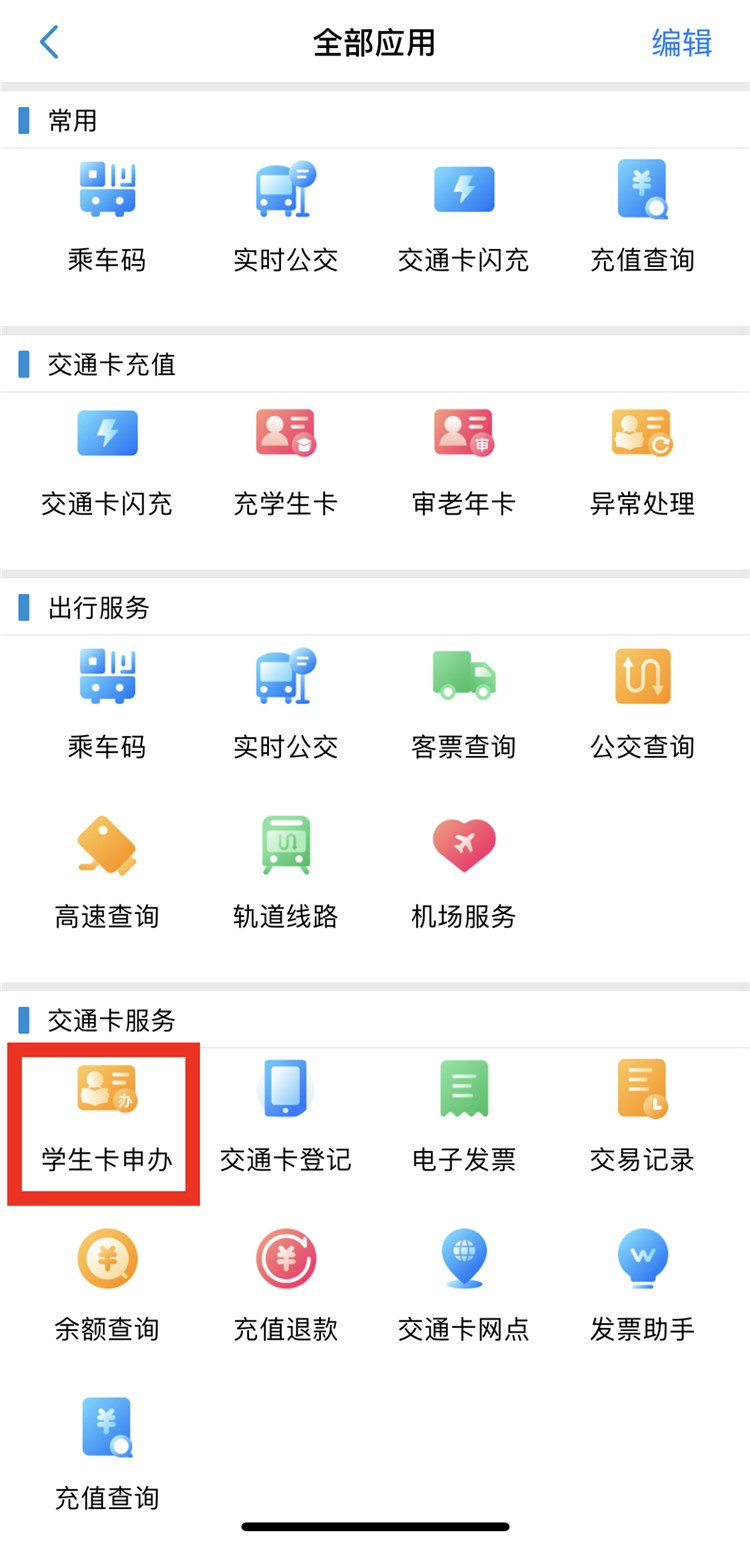View 轨道线路 rail lines

point(285,872)
